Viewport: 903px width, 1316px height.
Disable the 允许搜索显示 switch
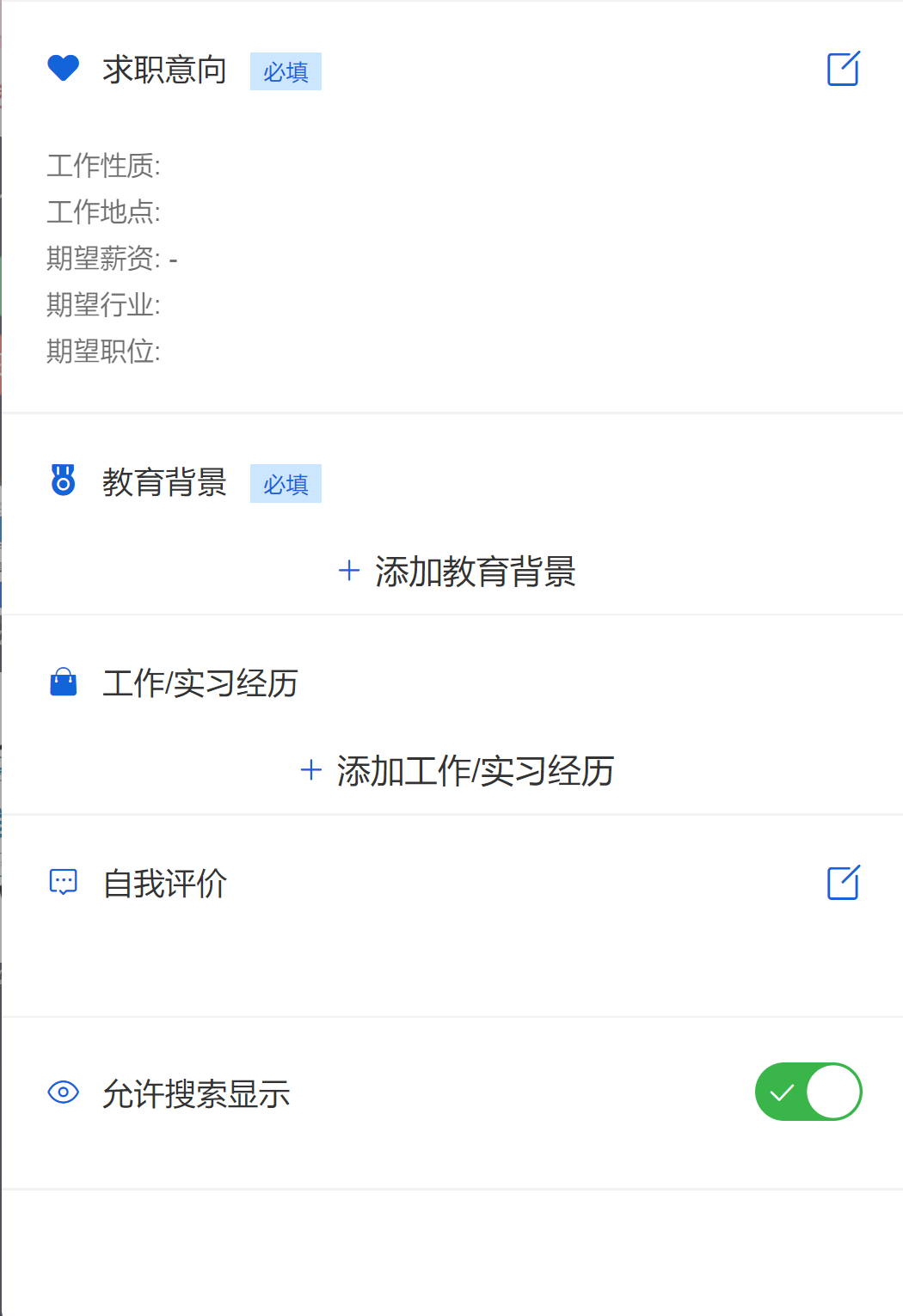808,1092
